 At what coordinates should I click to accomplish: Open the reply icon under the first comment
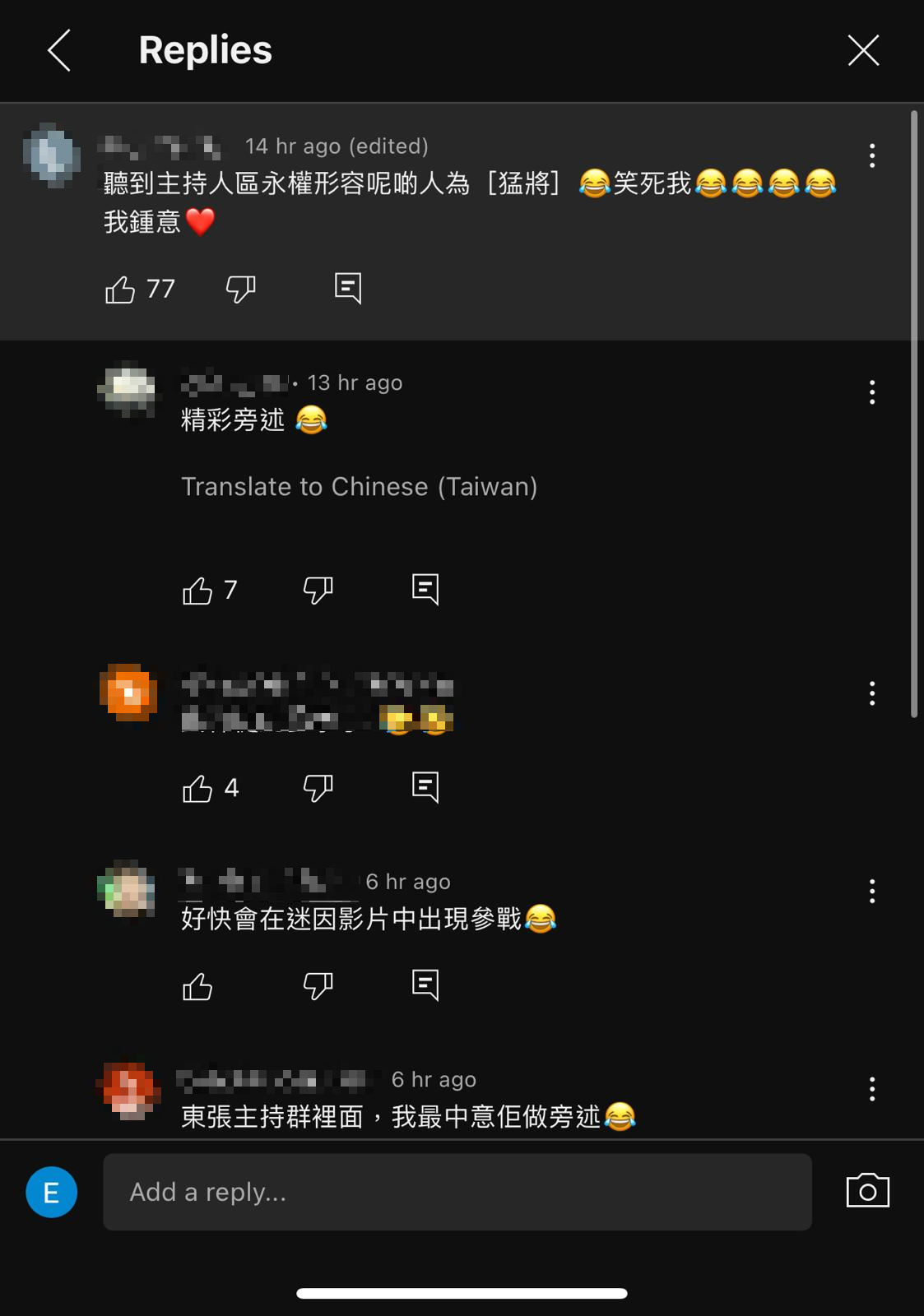[348, 288]
